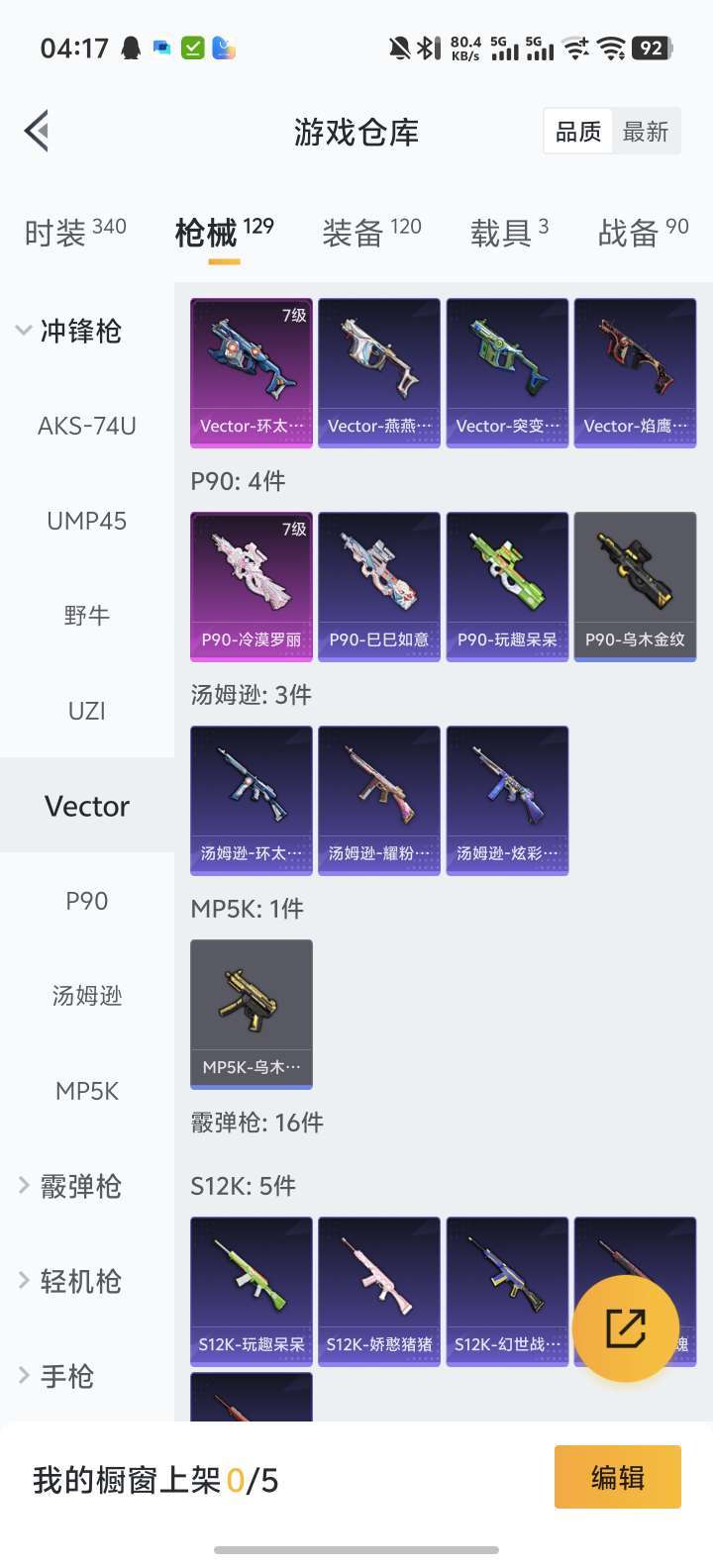Tap the 编辑 button at bottom
Image resolution: width=713 pixels, height=1568 pixels.
pos(617,1477)
